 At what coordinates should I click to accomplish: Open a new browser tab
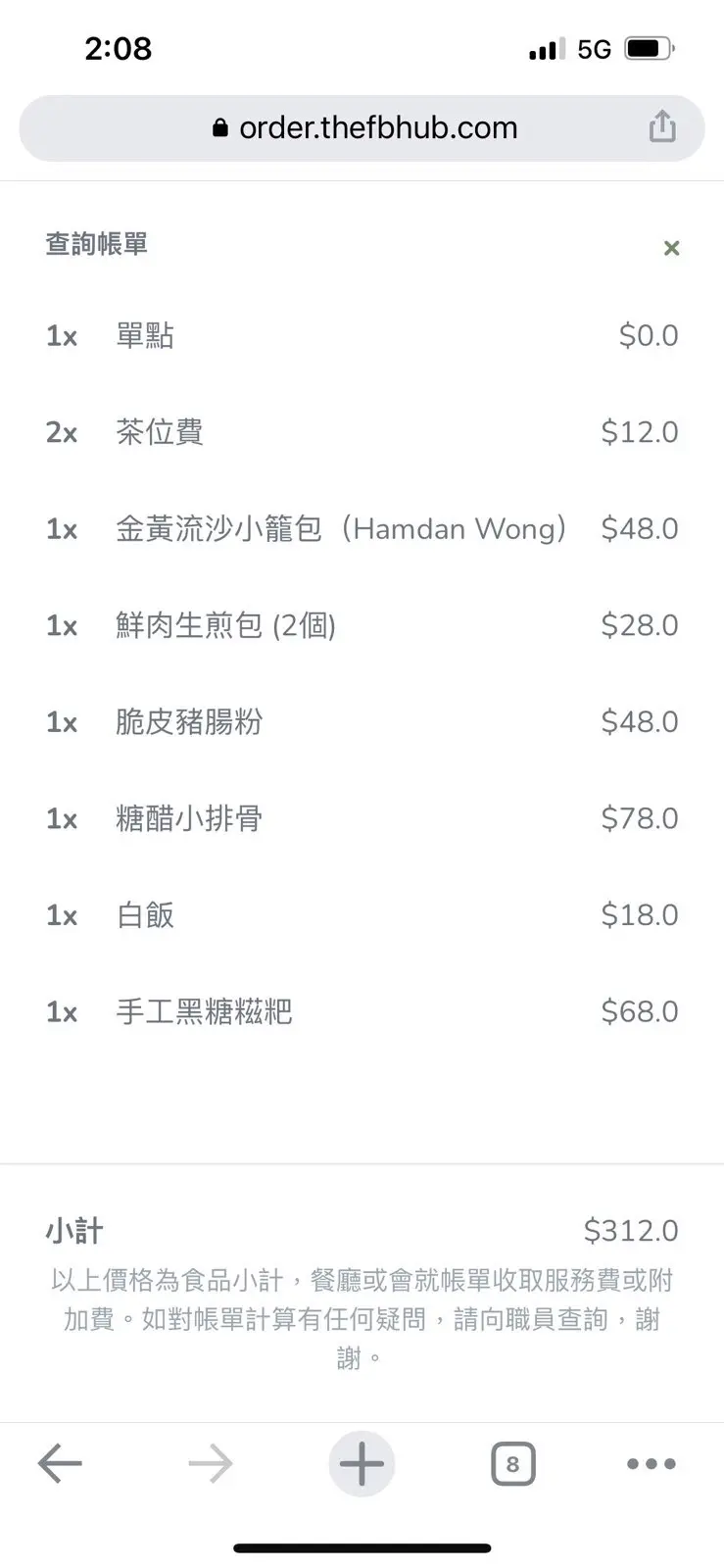pyautogui.click(x=362, y=1464)
